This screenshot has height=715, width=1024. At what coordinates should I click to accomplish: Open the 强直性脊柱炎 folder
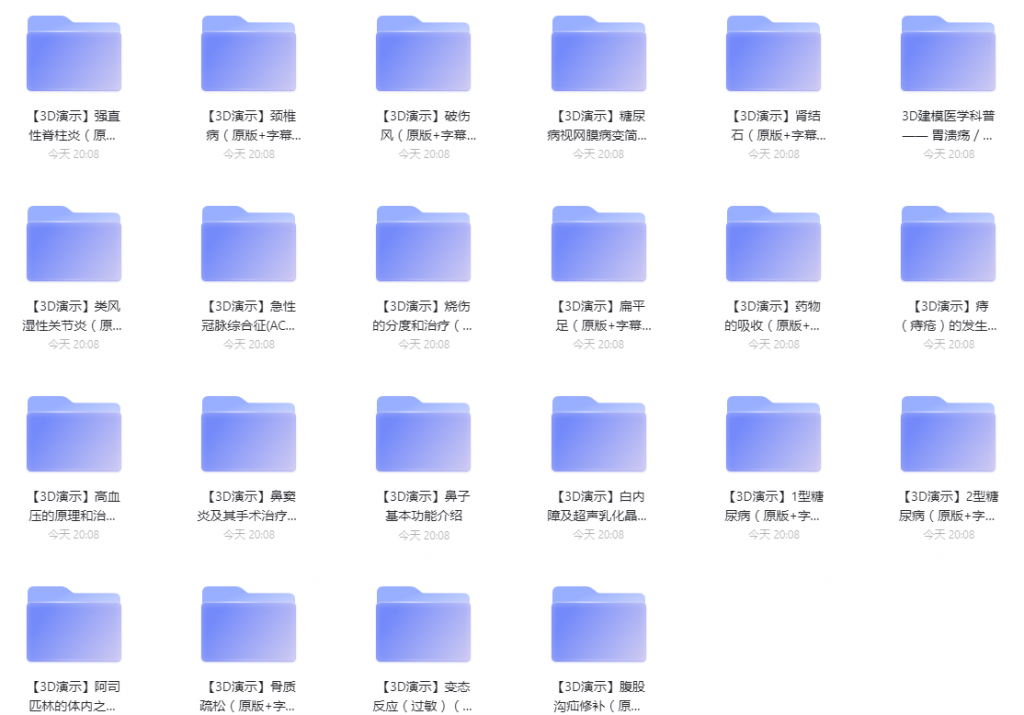pos(74,55)
